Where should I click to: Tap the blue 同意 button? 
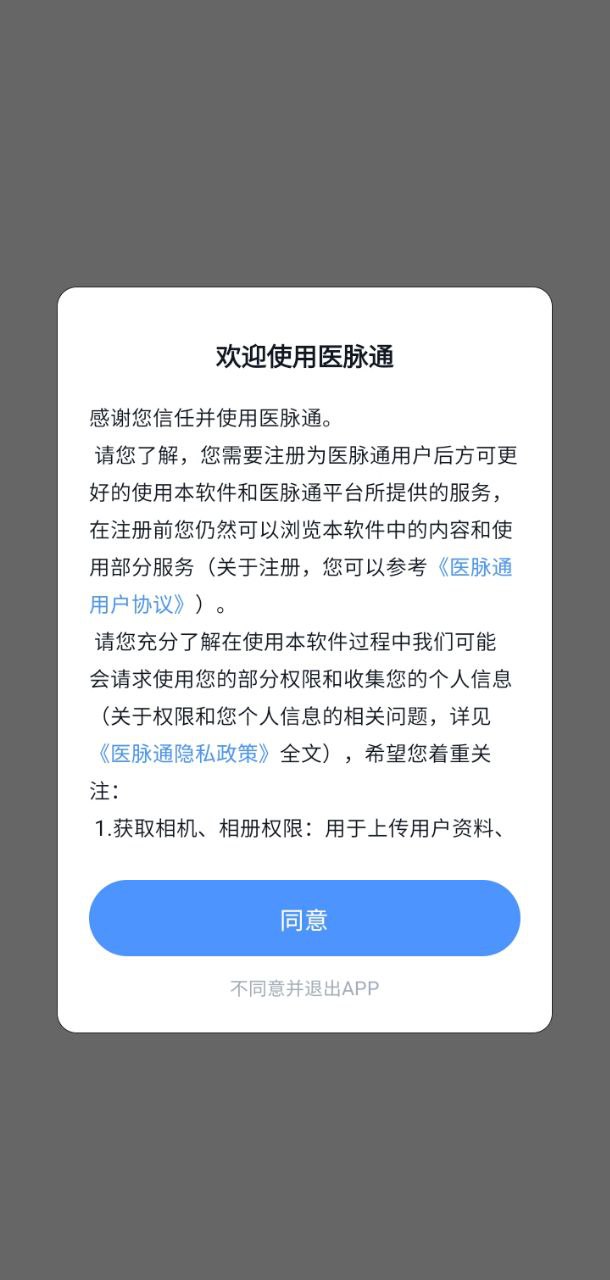pyautogui.click(x=304, y=918)
